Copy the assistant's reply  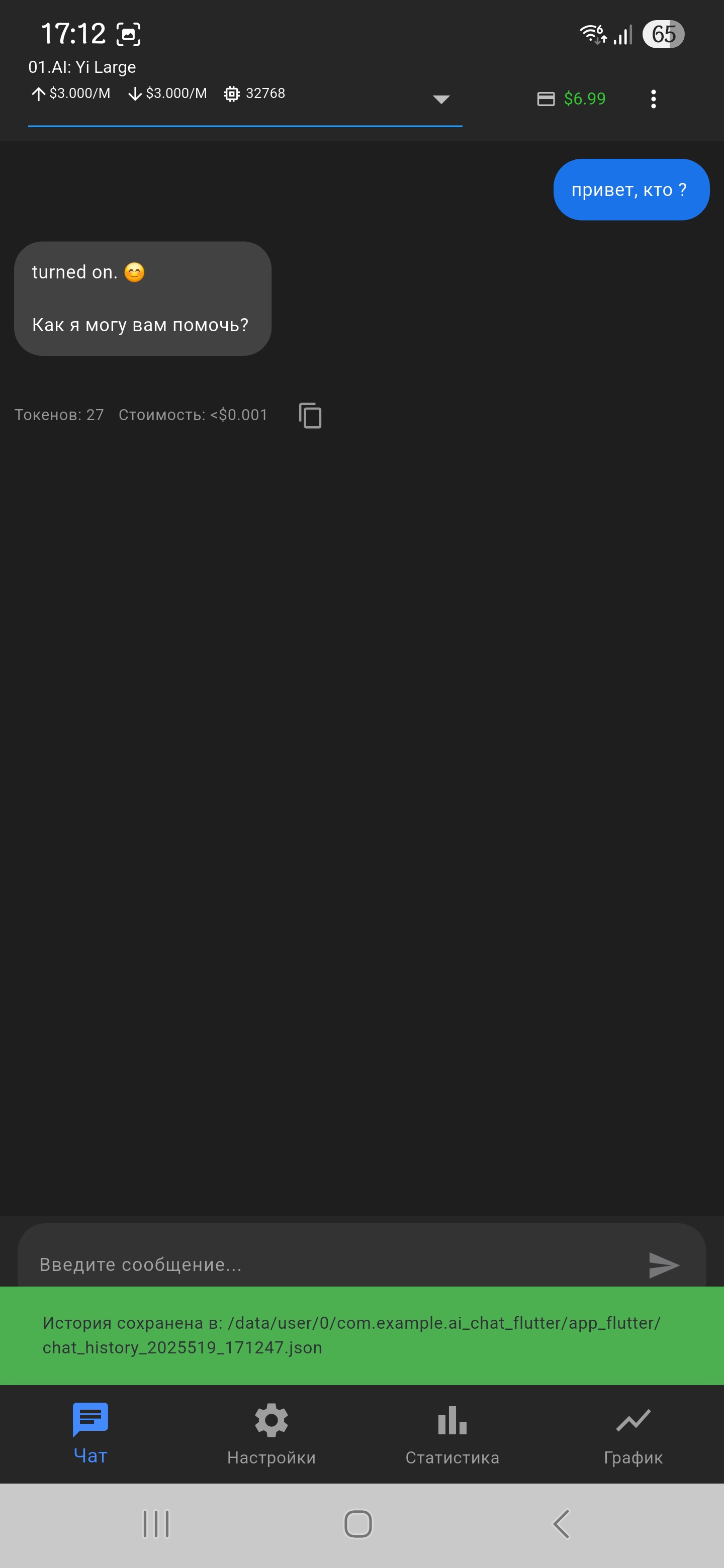click(310, 416)
